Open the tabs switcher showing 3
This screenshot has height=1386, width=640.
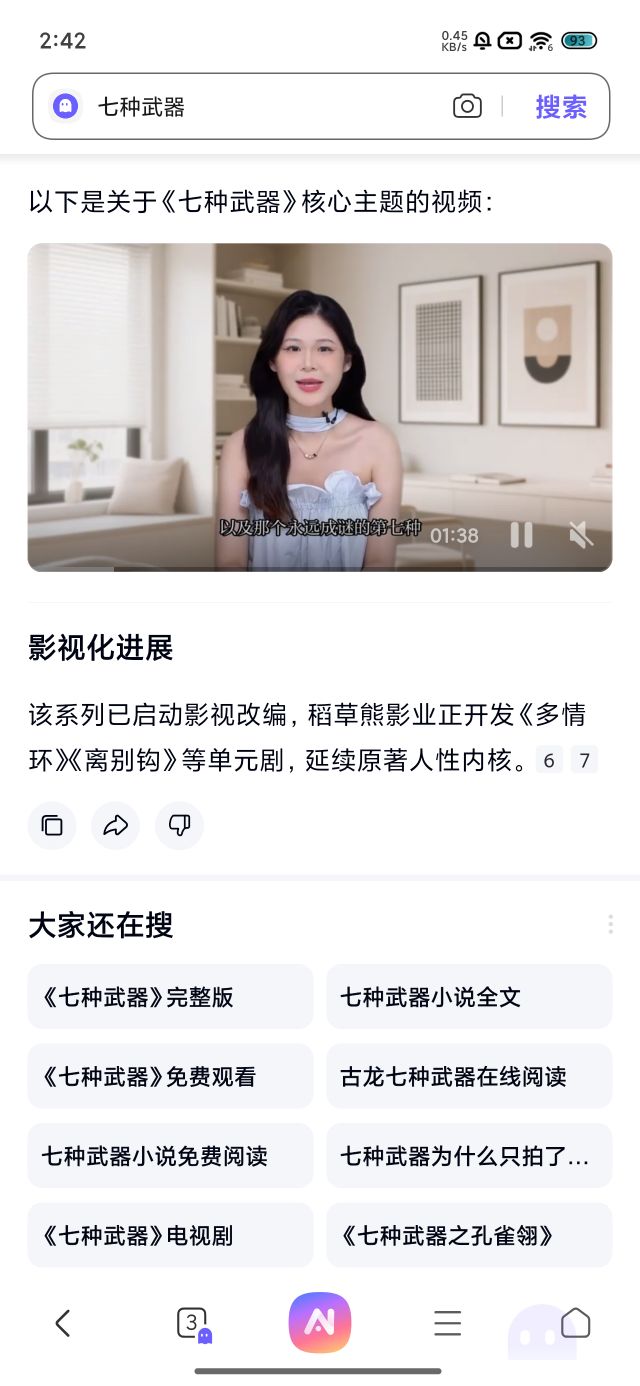192,1323
